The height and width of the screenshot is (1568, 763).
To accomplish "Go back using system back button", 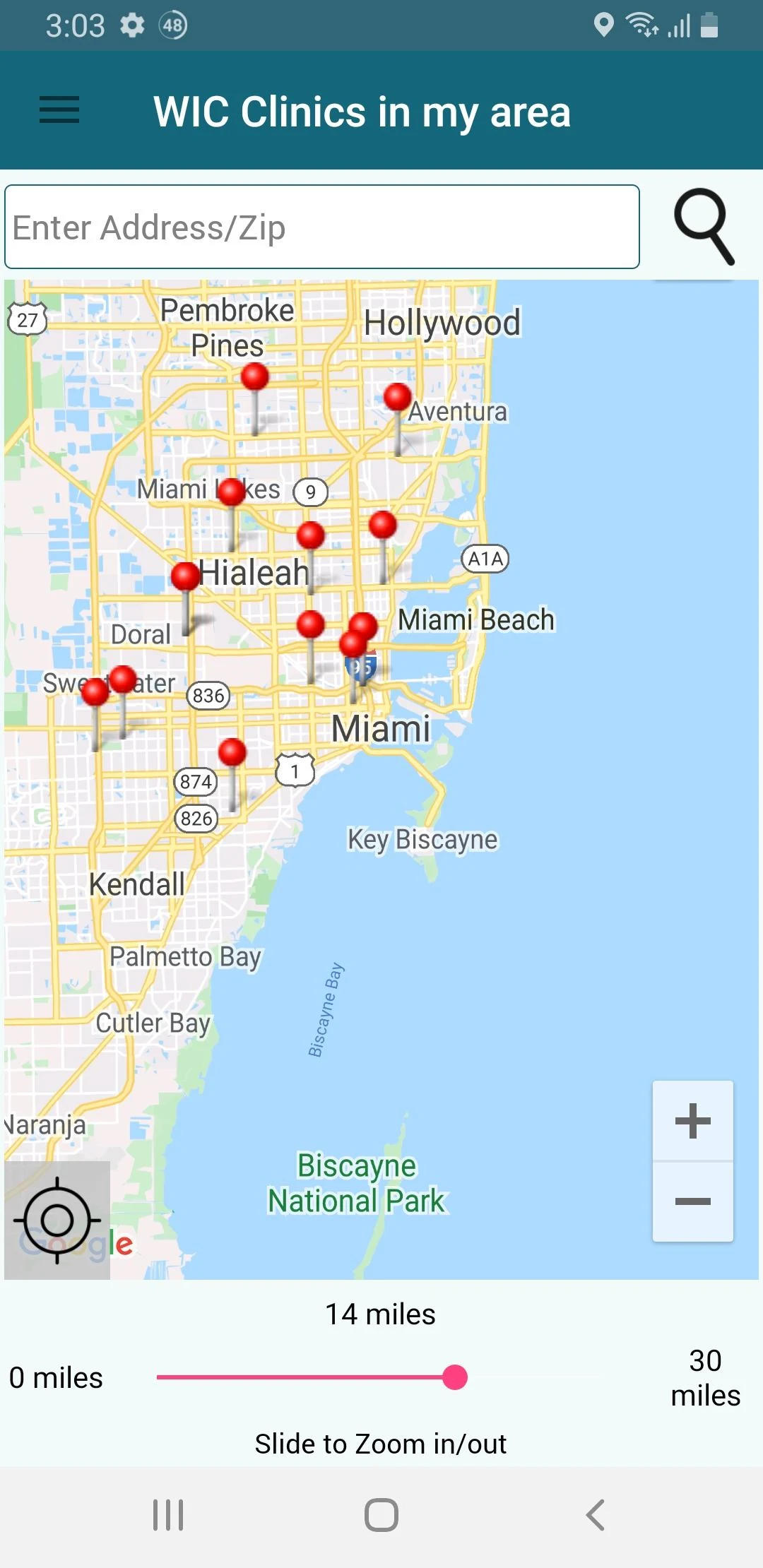I will [x=595, y=1515].
